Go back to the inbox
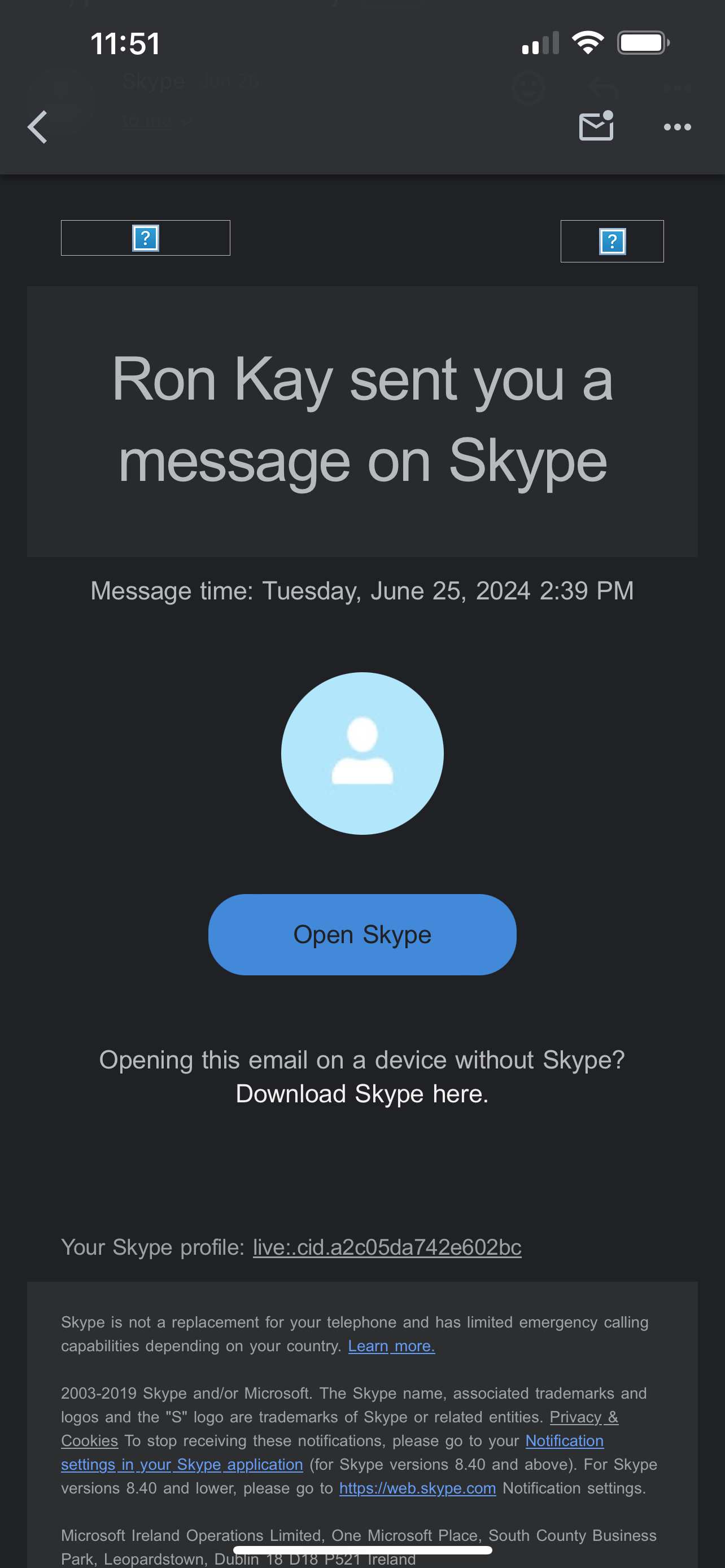 click(x=38, y=127)
